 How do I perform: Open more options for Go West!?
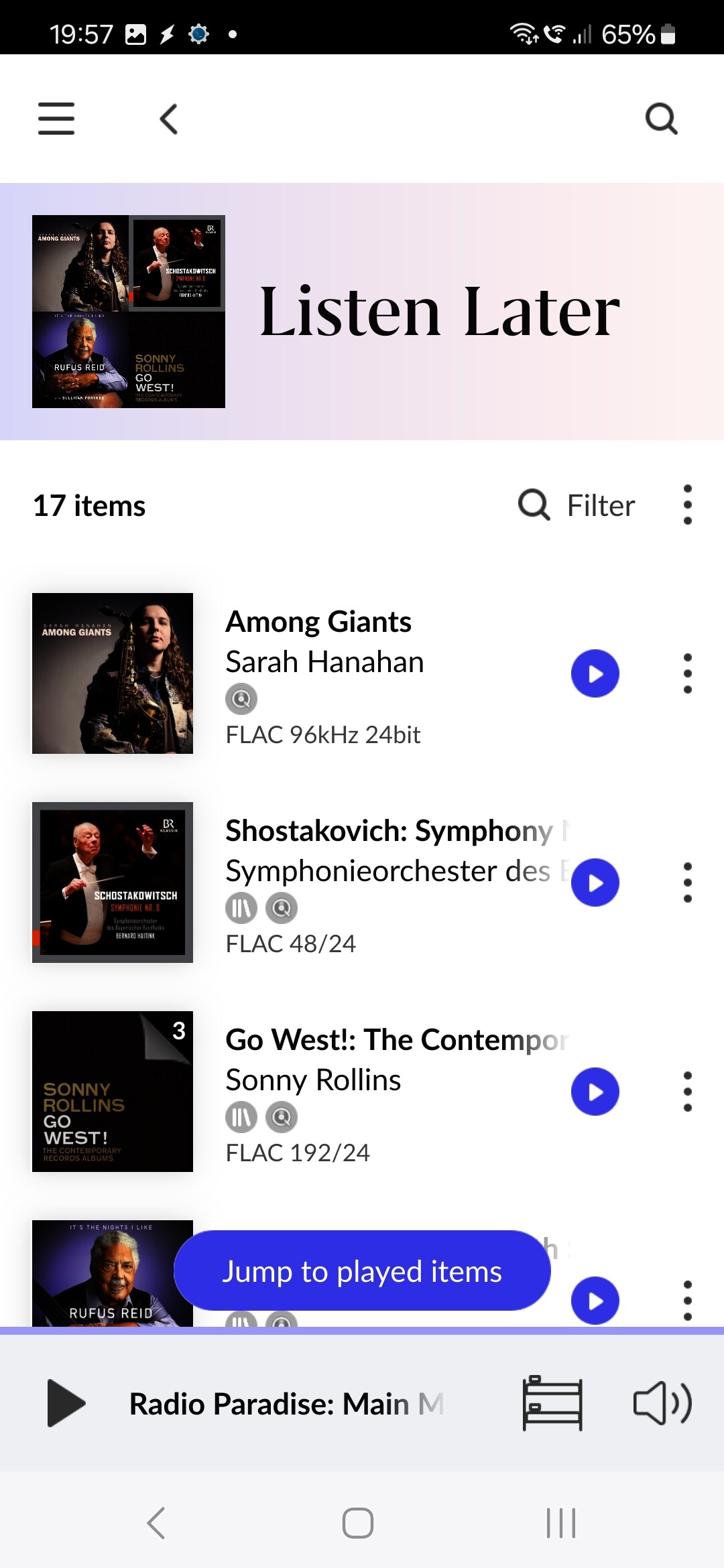point(687,1092)
